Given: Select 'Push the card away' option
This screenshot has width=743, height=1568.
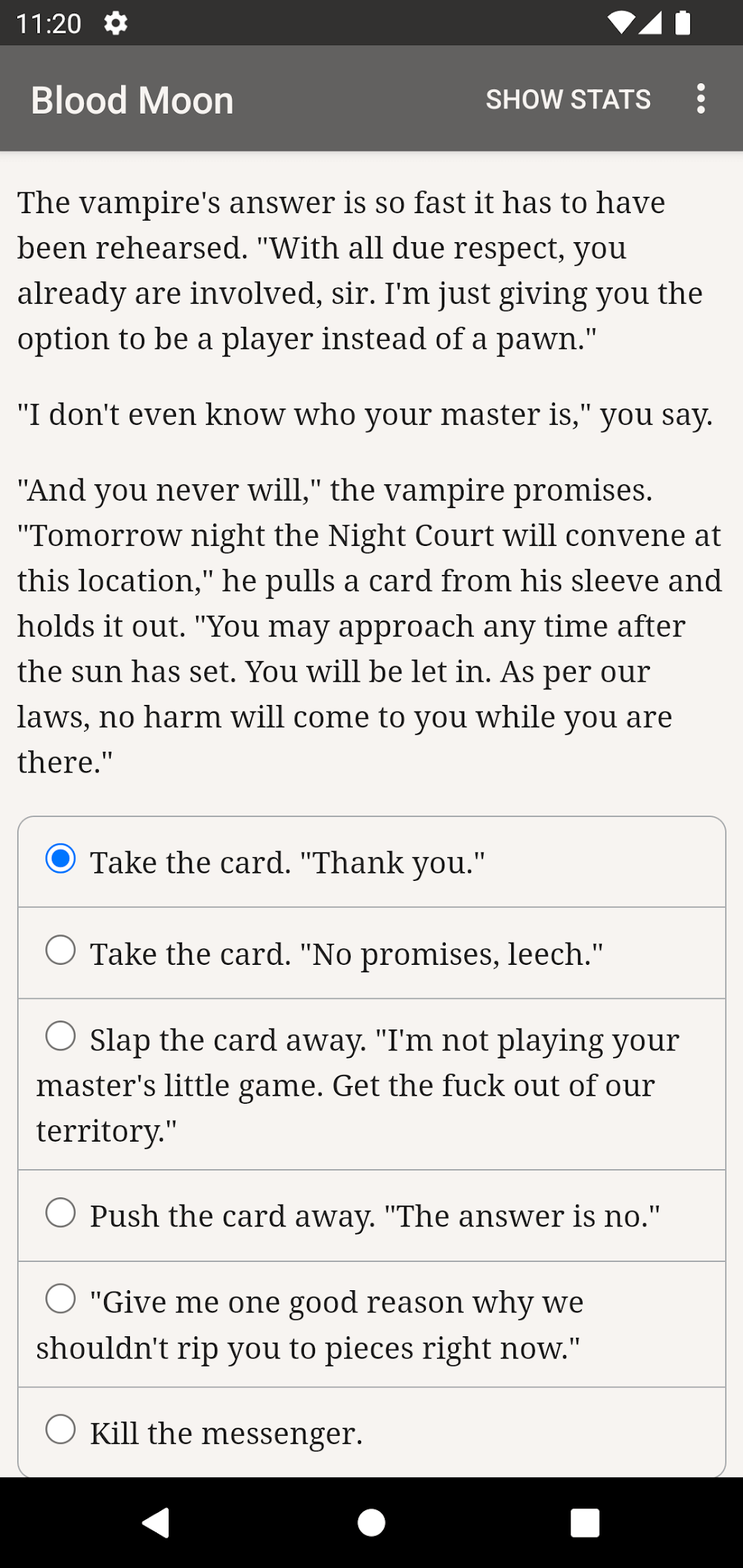Looking at the screenshot, I should 61,1213.
